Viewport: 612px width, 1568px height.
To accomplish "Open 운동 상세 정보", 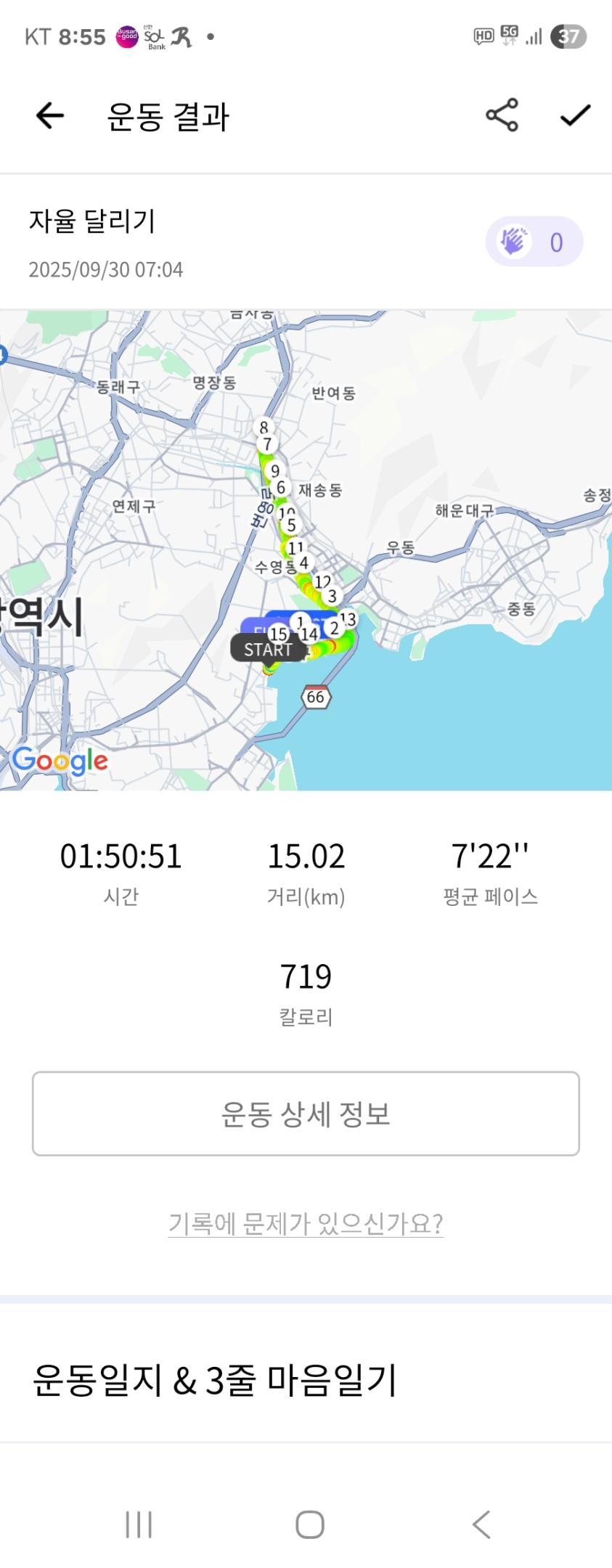I will point(306,1113).
